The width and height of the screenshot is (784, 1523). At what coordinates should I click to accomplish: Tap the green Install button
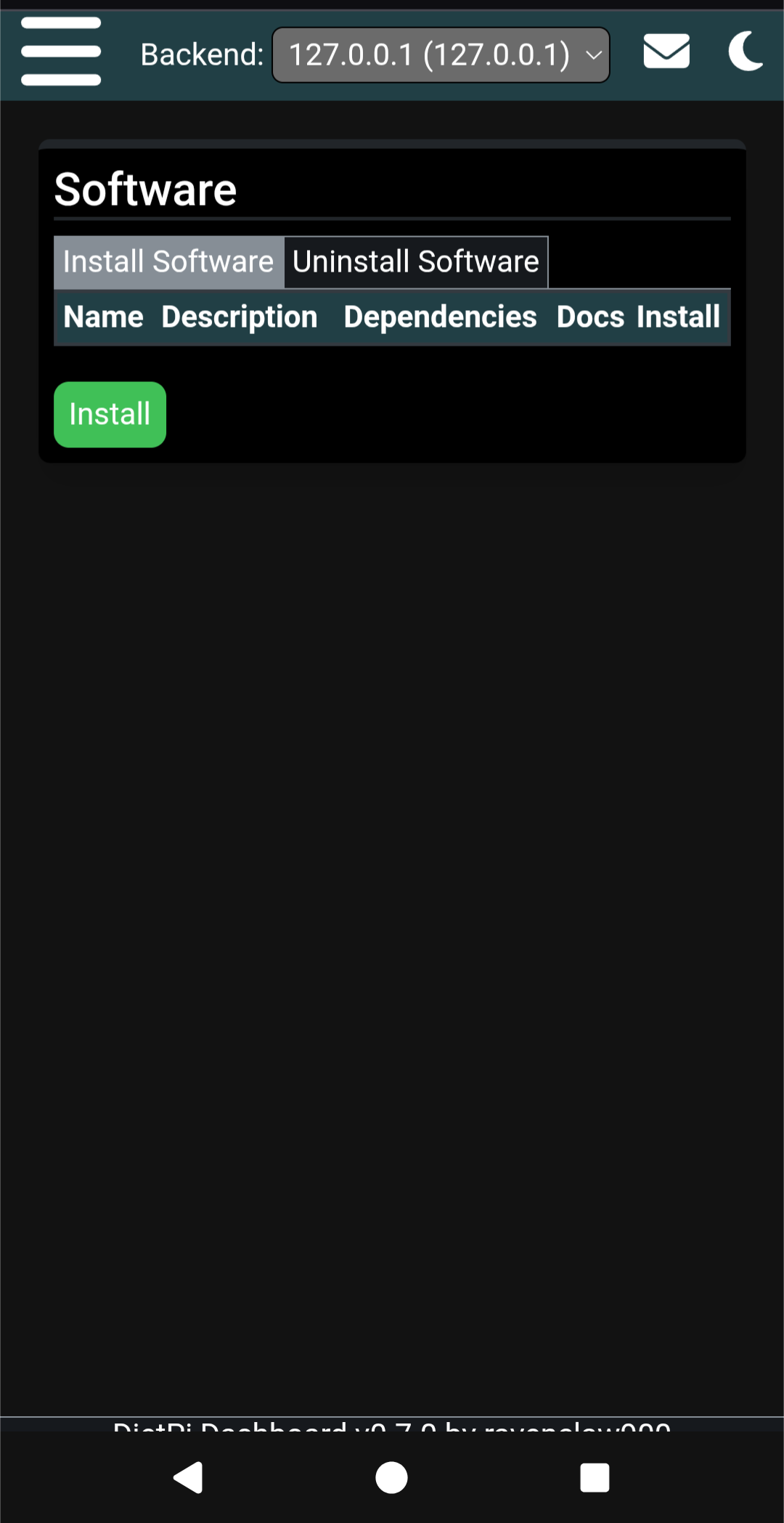110,415
